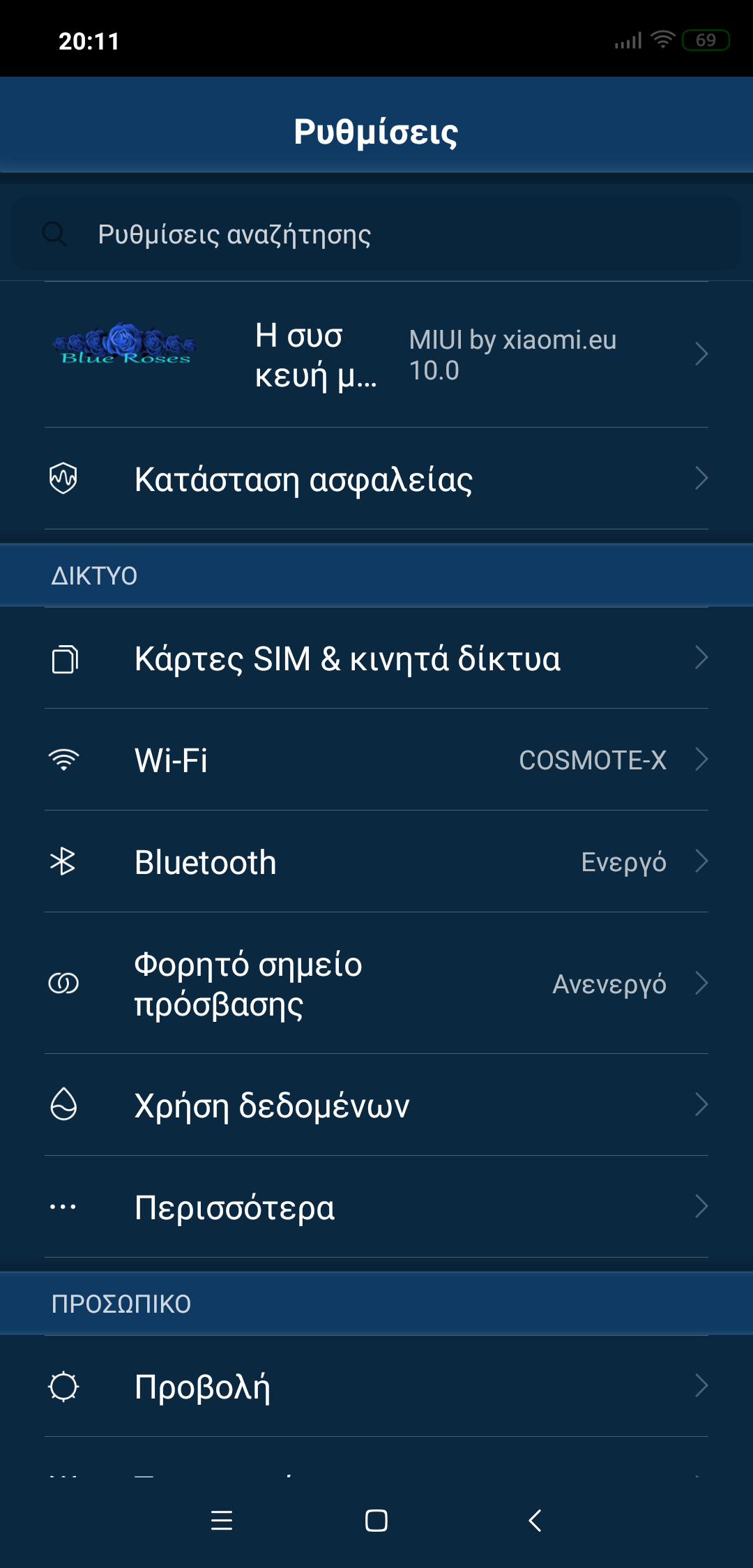Viewport: 753px width, 1568px height.
Task: Open Κατάσταση ασφαλείας
Action: (376, 479)
